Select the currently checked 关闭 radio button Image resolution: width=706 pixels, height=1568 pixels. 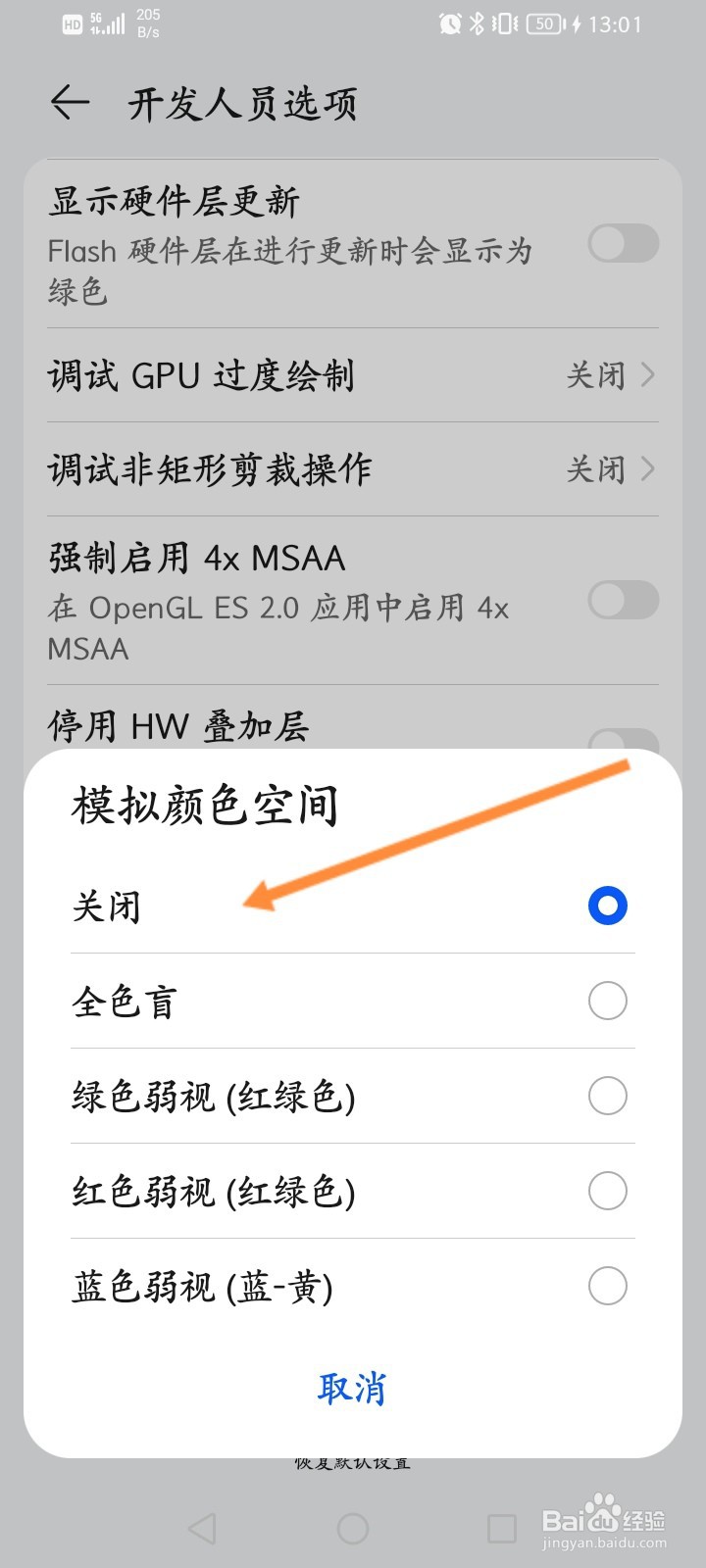coord(608,906)
